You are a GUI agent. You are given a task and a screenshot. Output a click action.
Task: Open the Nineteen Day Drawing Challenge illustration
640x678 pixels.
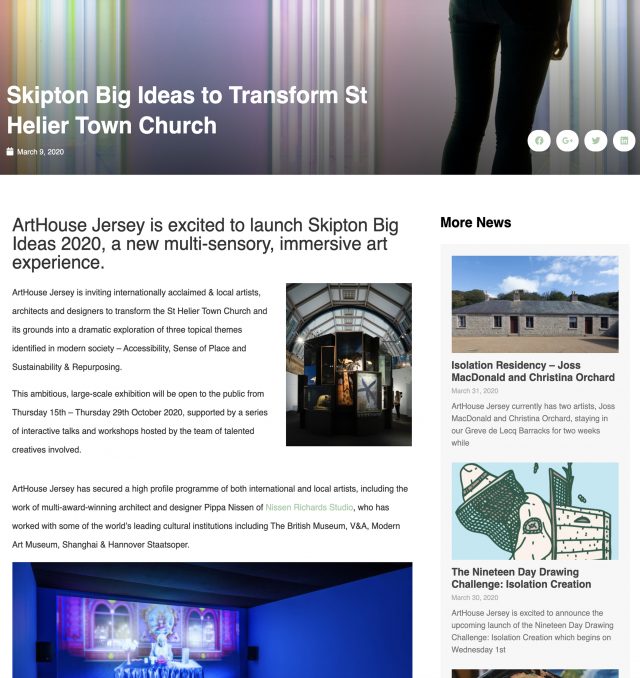pos(534,510)
